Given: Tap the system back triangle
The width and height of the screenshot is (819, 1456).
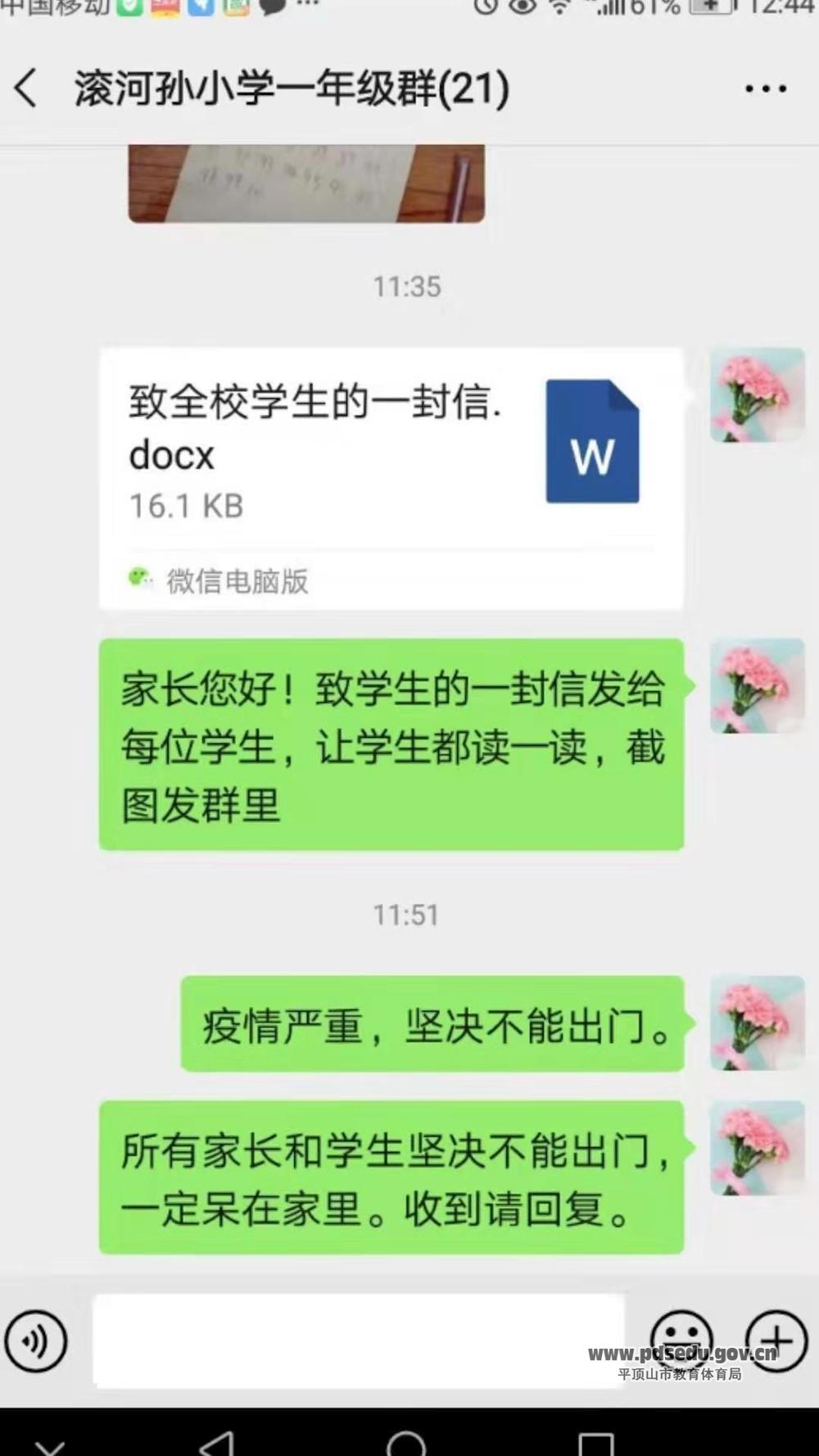Looking at the screenshot, I should (218, 1443).
